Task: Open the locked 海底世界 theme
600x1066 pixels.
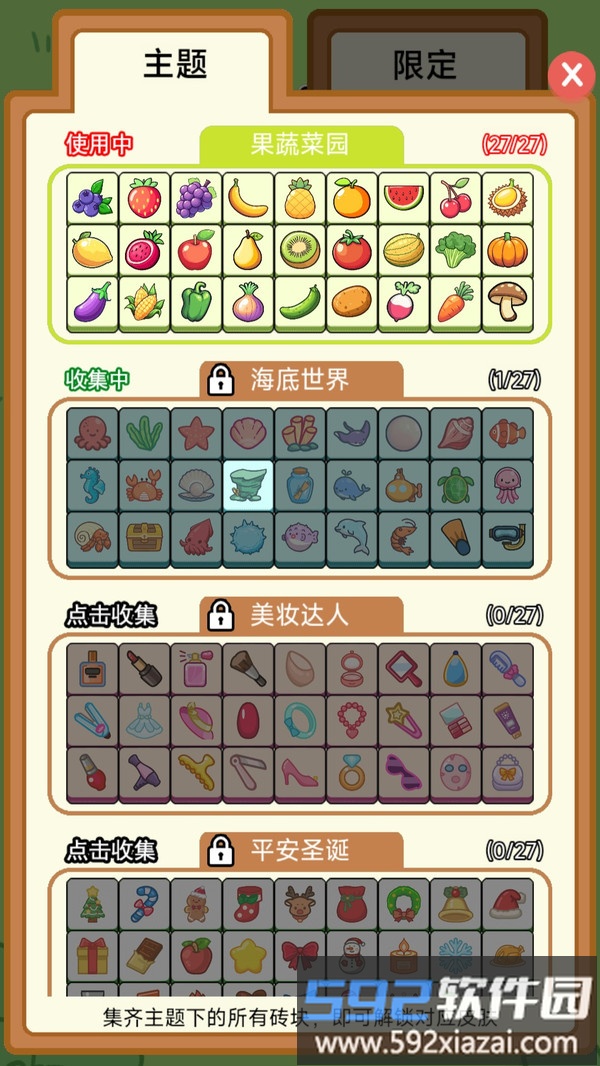Action: point(300,380)
